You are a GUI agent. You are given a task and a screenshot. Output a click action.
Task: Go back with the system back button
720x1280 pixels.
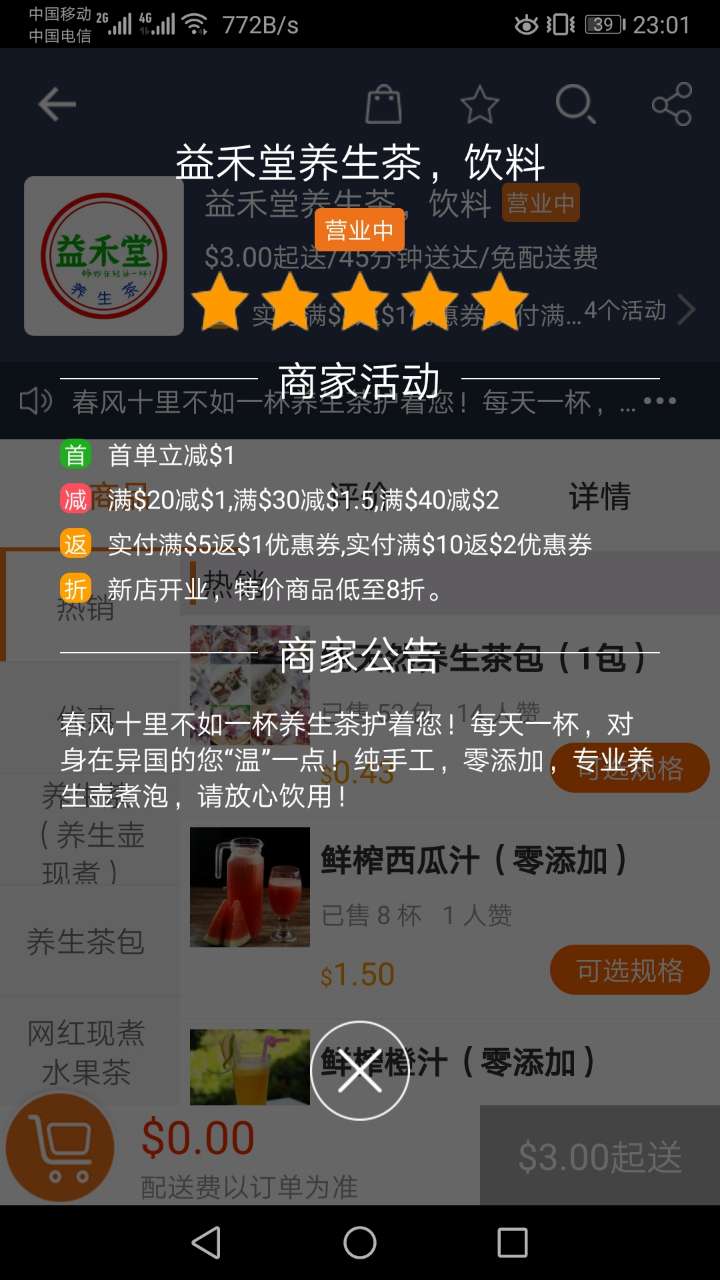(206, 1242)
